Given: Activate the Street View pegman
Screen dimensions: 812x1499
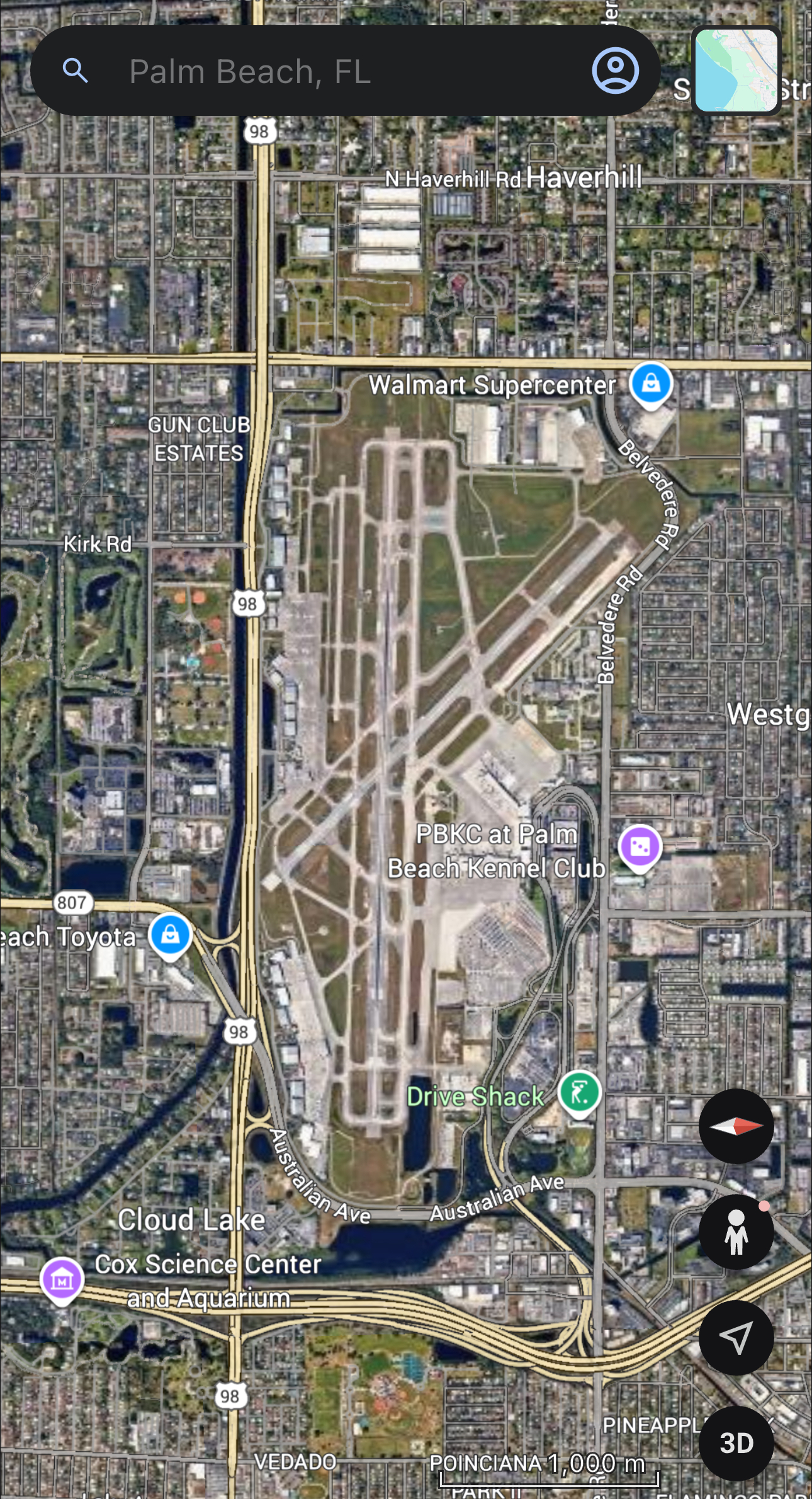Looking at the screenshot, I should click(736, 1232).
